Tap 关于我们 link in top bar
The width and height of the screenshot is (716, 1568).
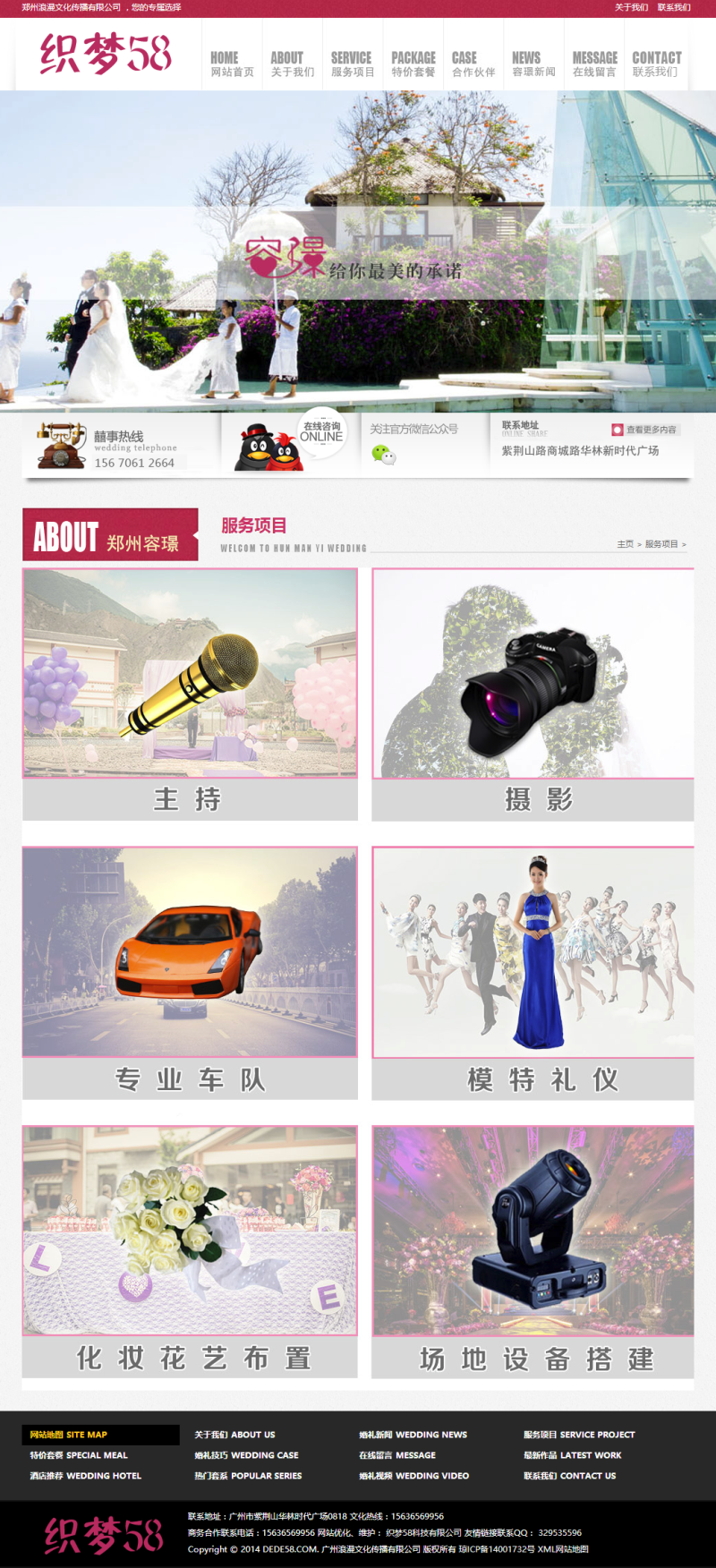pyautogui.click(x=631, y=7)
